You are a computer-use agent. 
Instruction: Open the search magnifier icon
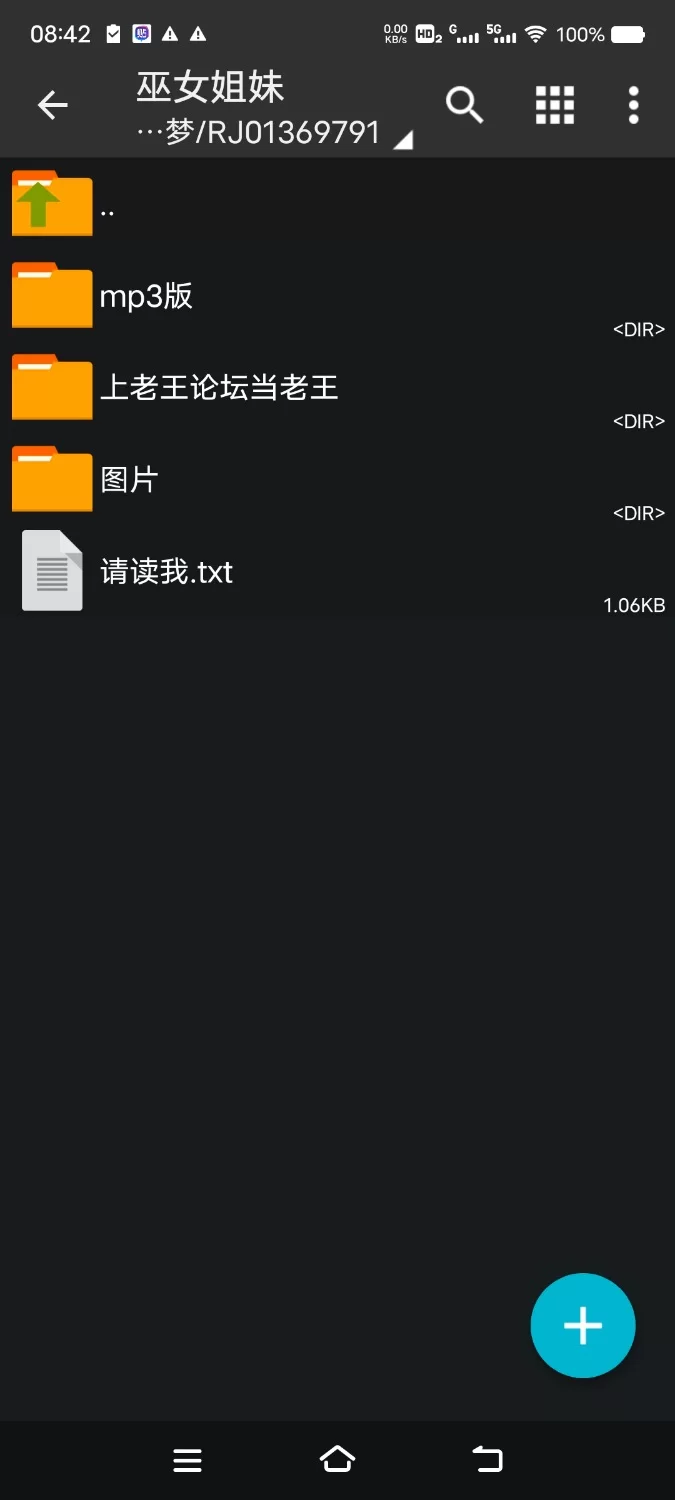[x=464, y=105]
